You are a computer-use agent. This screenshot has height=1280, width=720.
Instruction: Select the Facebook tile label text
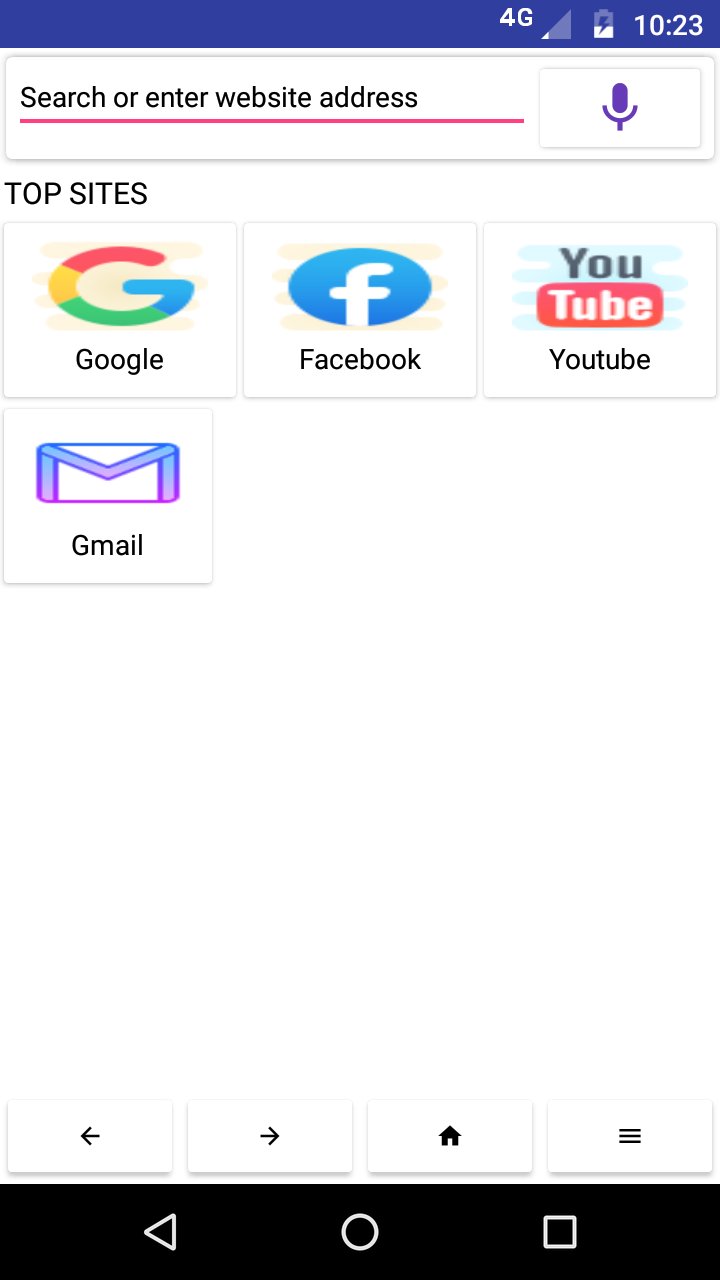[x=359, y=359]
